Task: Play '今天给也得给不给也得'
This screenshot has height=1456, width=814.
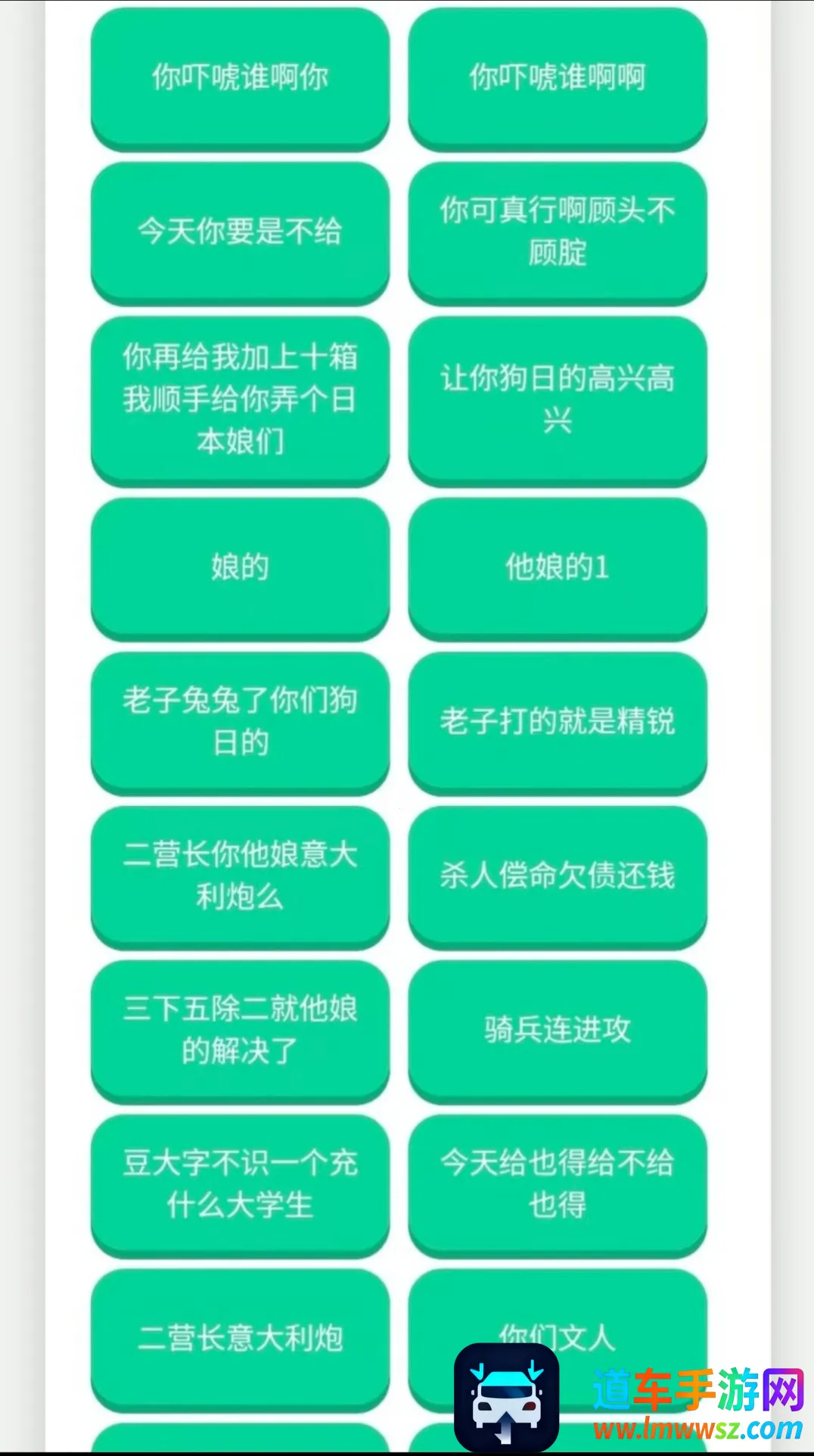Action: click(x=558, y=1184)
